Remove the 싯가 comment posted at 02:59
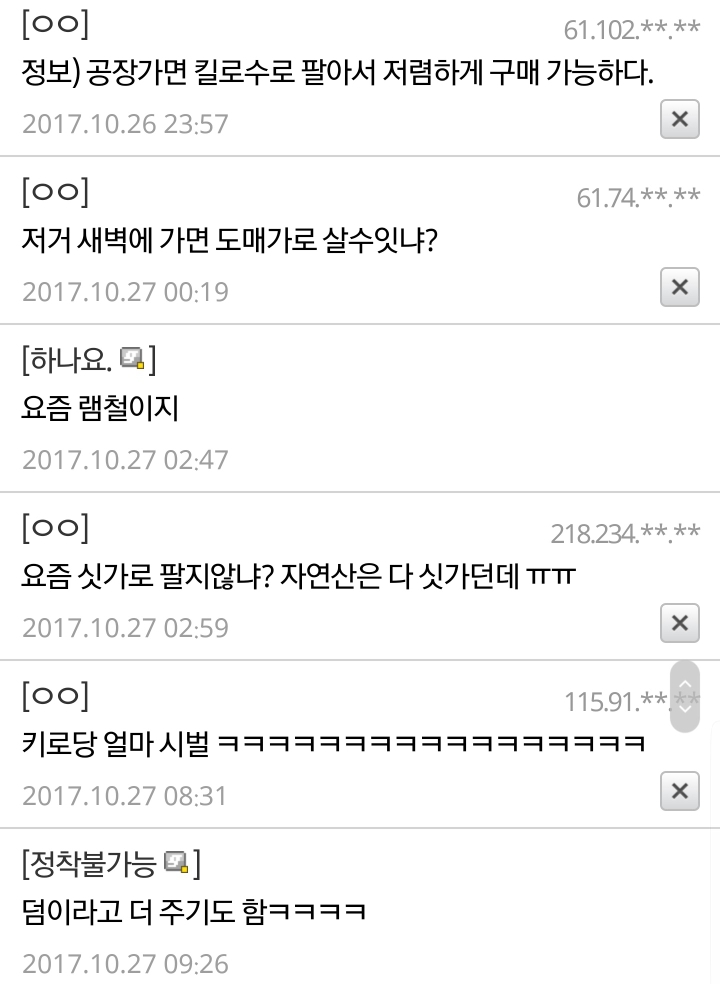Viewport: 720px width, 984px height. (x=679, y=623)
